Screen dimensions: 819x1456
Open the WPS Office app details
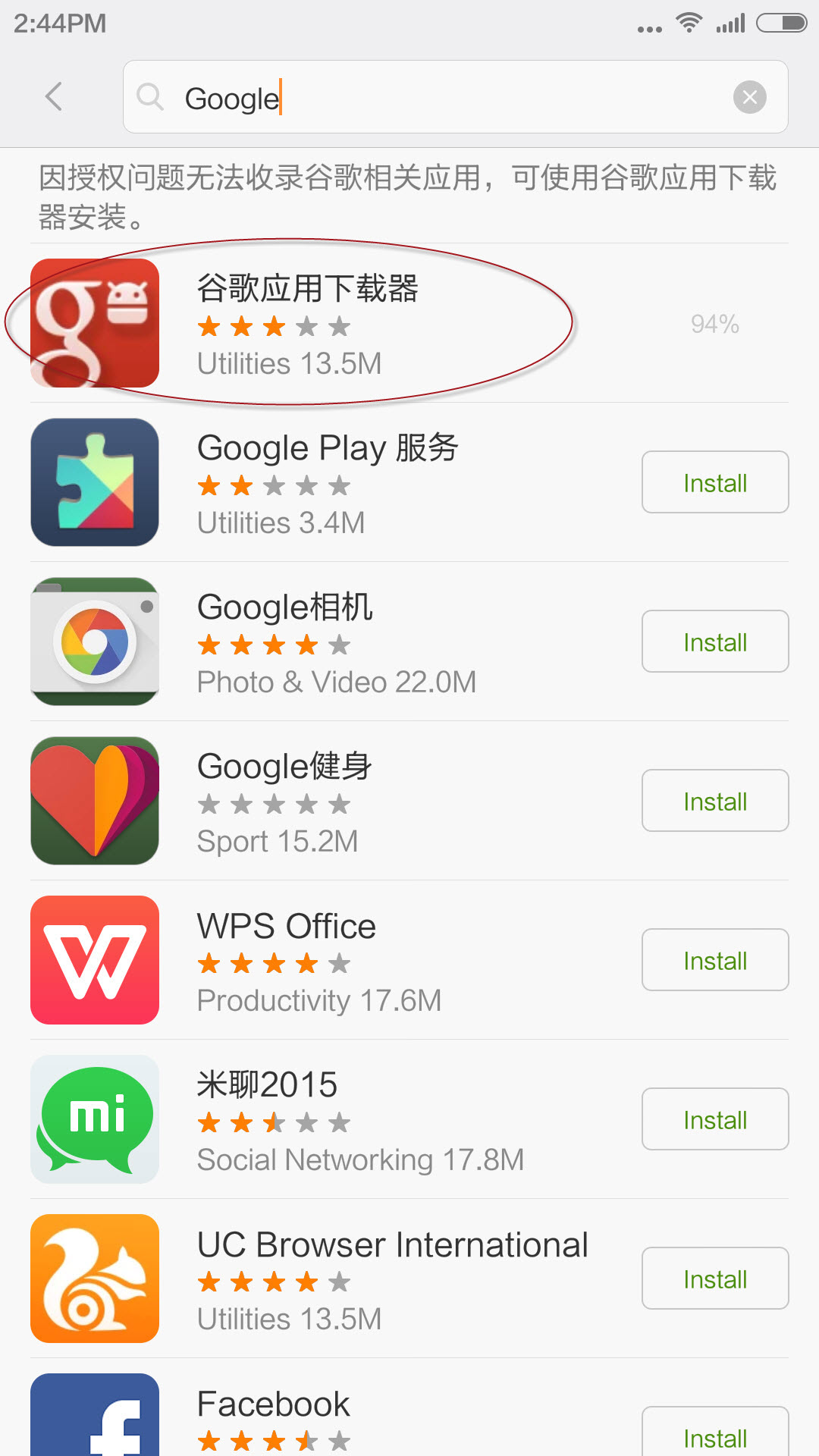(334, 960)
